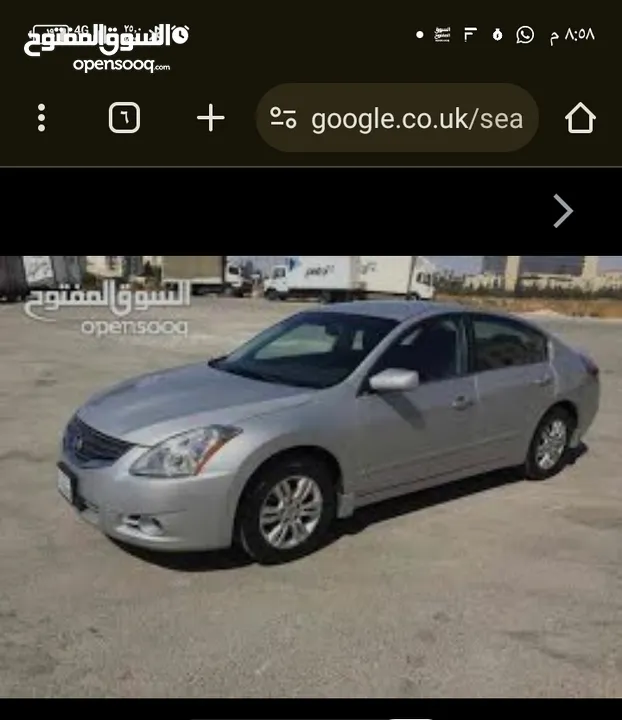Add a new tab with the plus icon
The image size is (622, 720).
(211, 118)
